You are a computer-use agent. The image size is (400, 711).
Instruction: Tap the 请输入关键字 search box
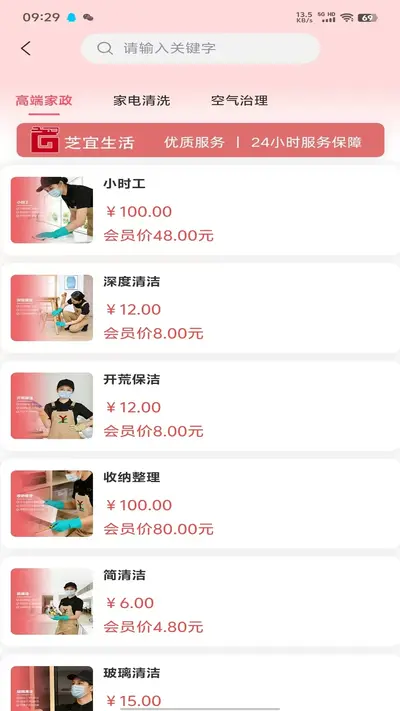[x=200, y=49]
